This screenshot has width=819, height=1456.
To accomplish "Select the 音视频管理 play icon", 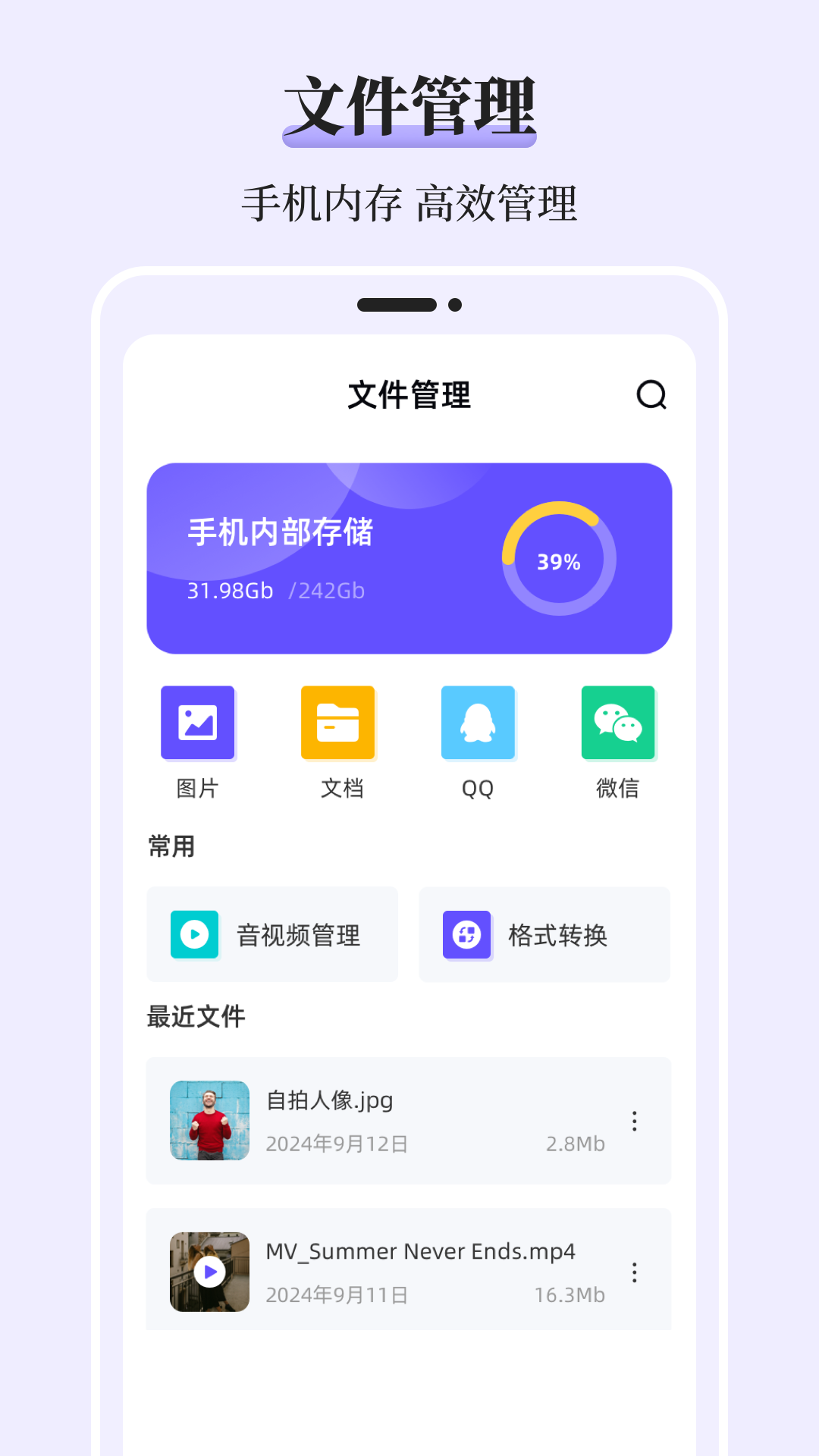I will [194, 934].
